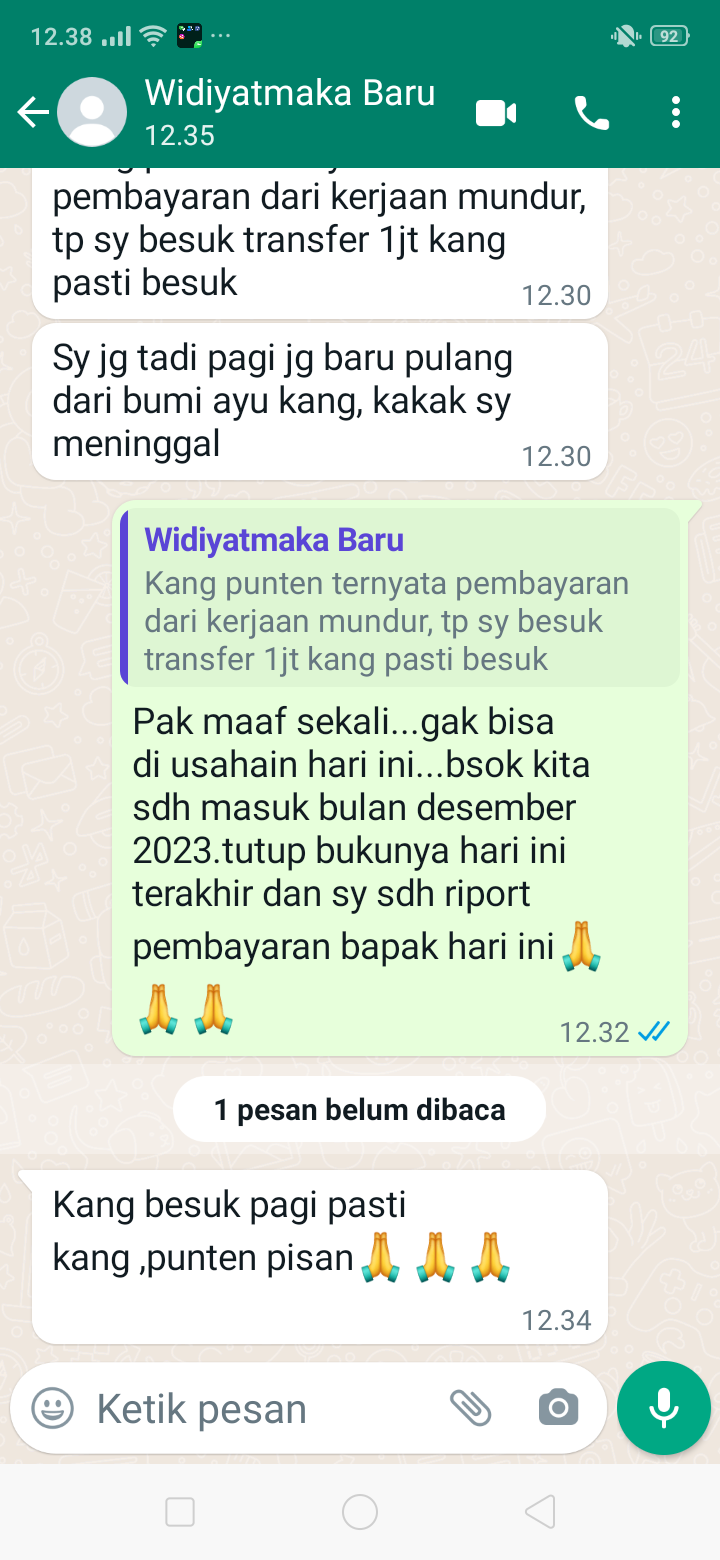Open recent apps from navigation bar
720x1560 pixels.
tap(180, 1512)
